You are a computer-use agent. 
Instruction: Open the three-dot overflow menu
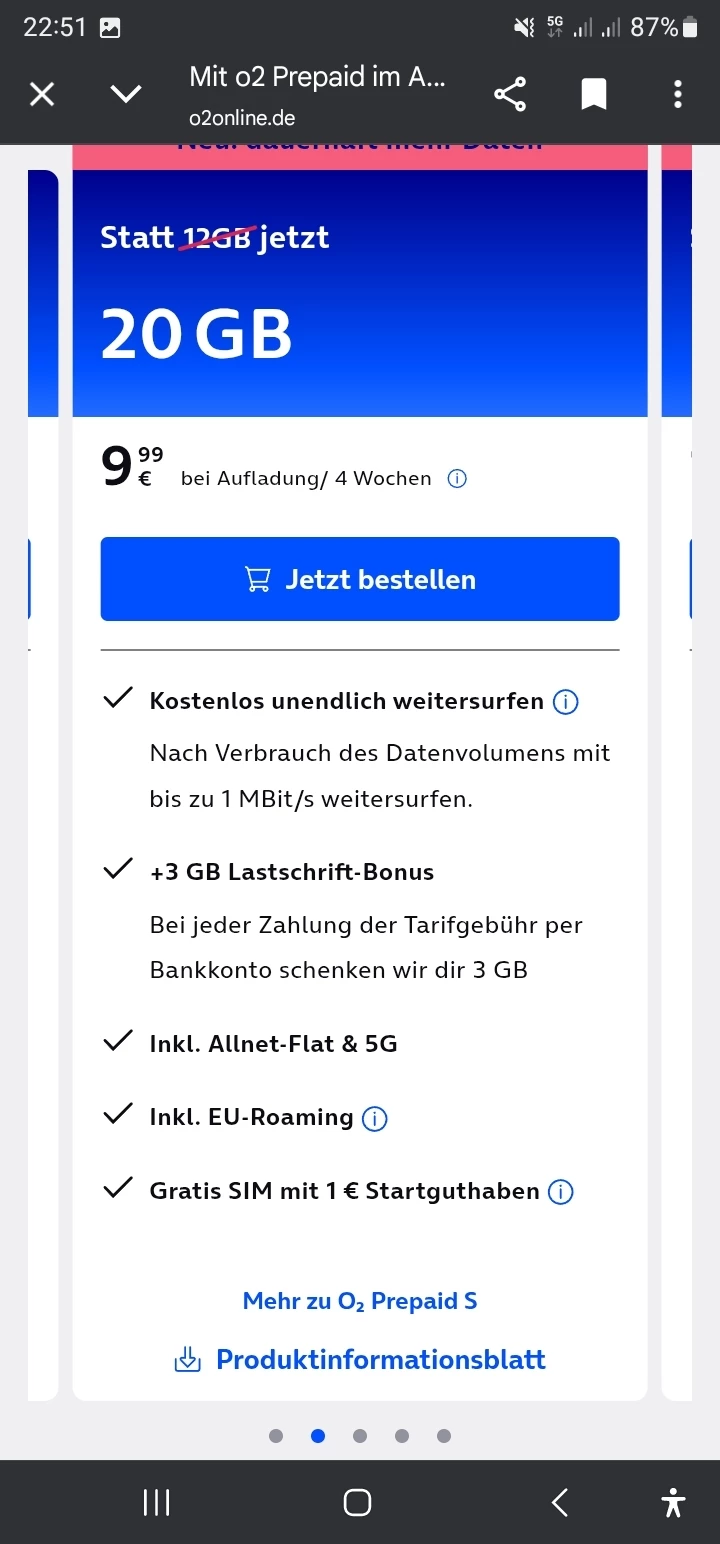[678, 95]
